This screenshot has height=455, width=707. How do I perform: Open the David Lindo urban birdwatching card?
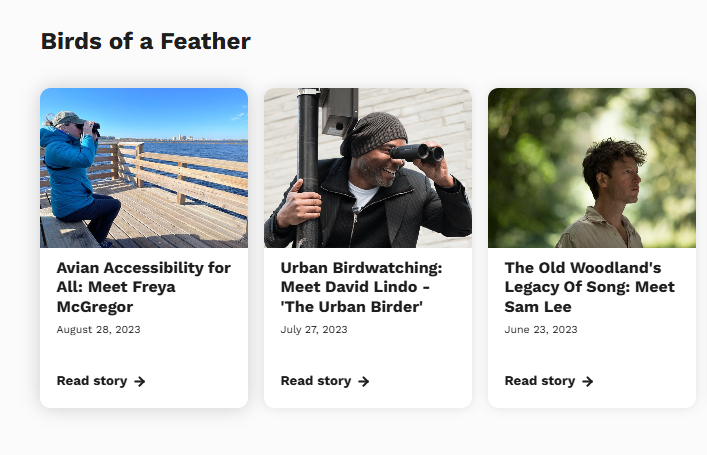tap(367, 286)
